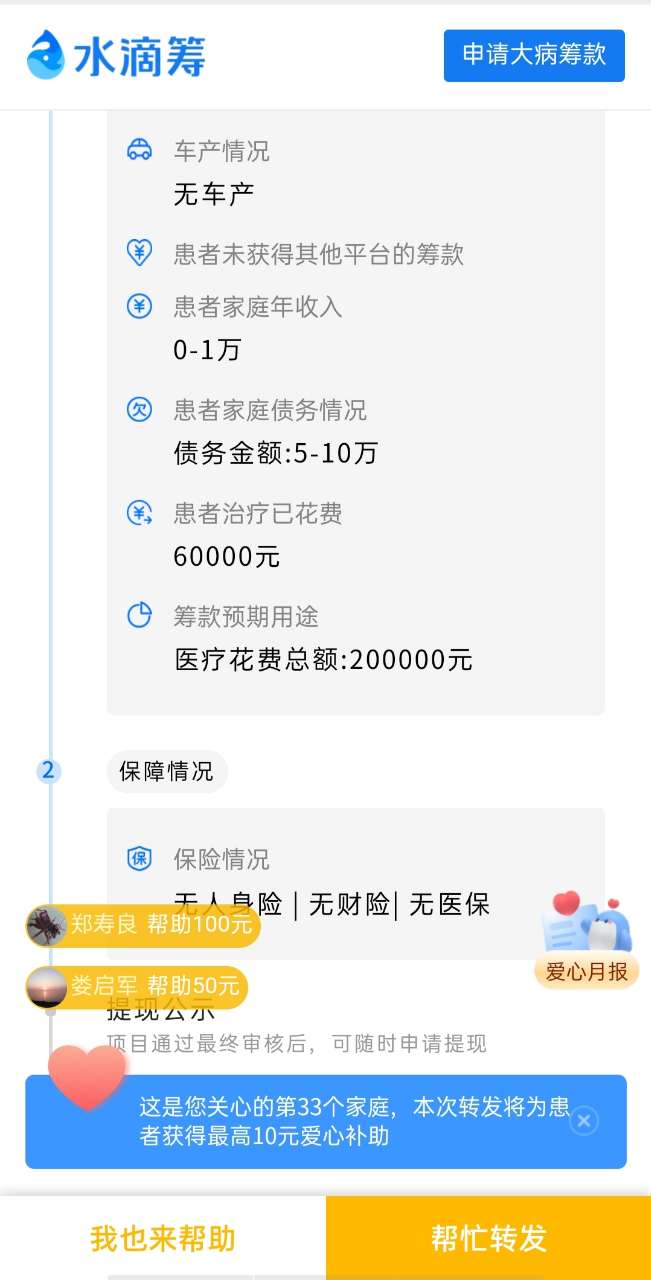Tap the 申请大病筹款 button
Image resolution: width=651 pixels, height=1280 pixels.
534,55
